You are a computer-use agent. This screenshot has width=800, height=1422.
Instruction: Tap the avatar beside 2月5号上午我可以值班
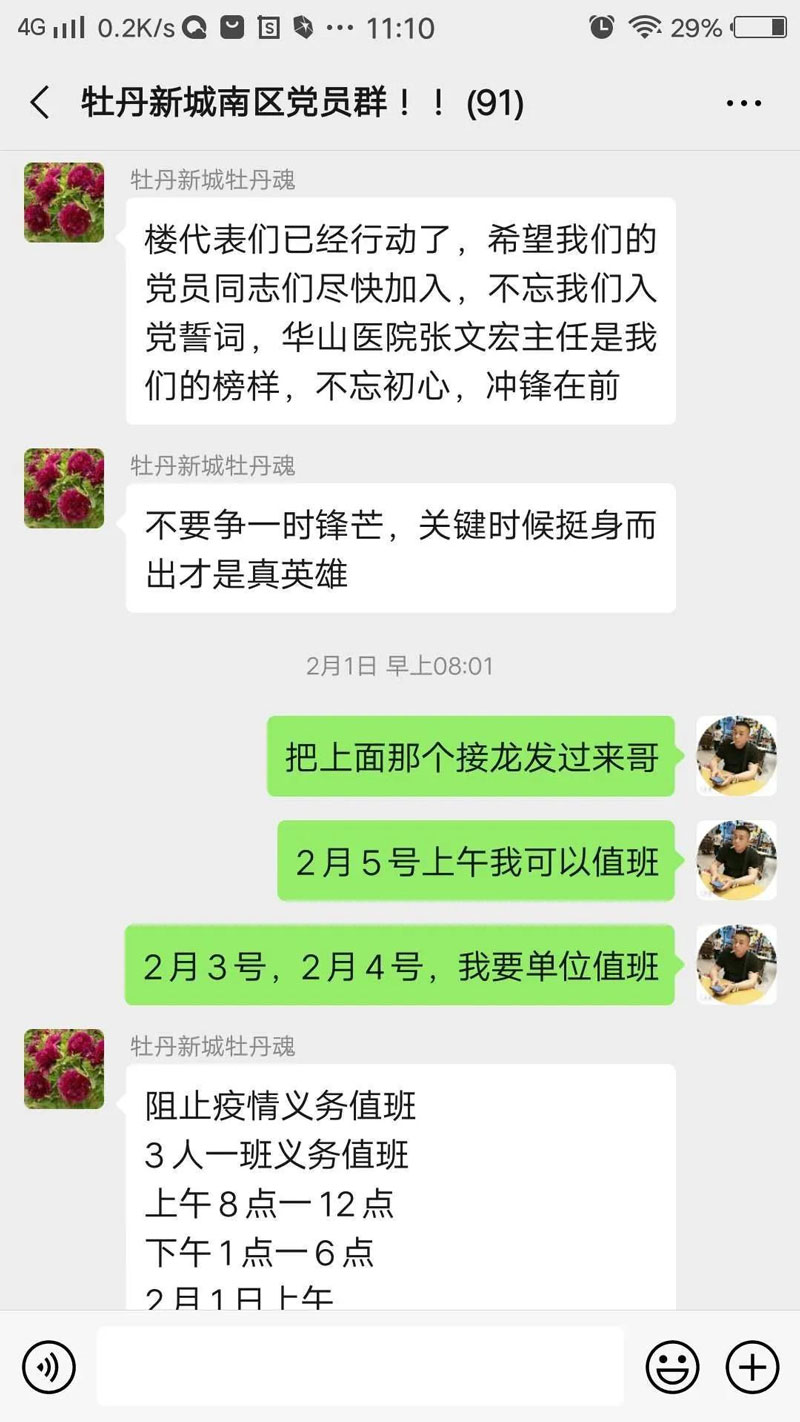pyautogui.click(x=736, y=861)
